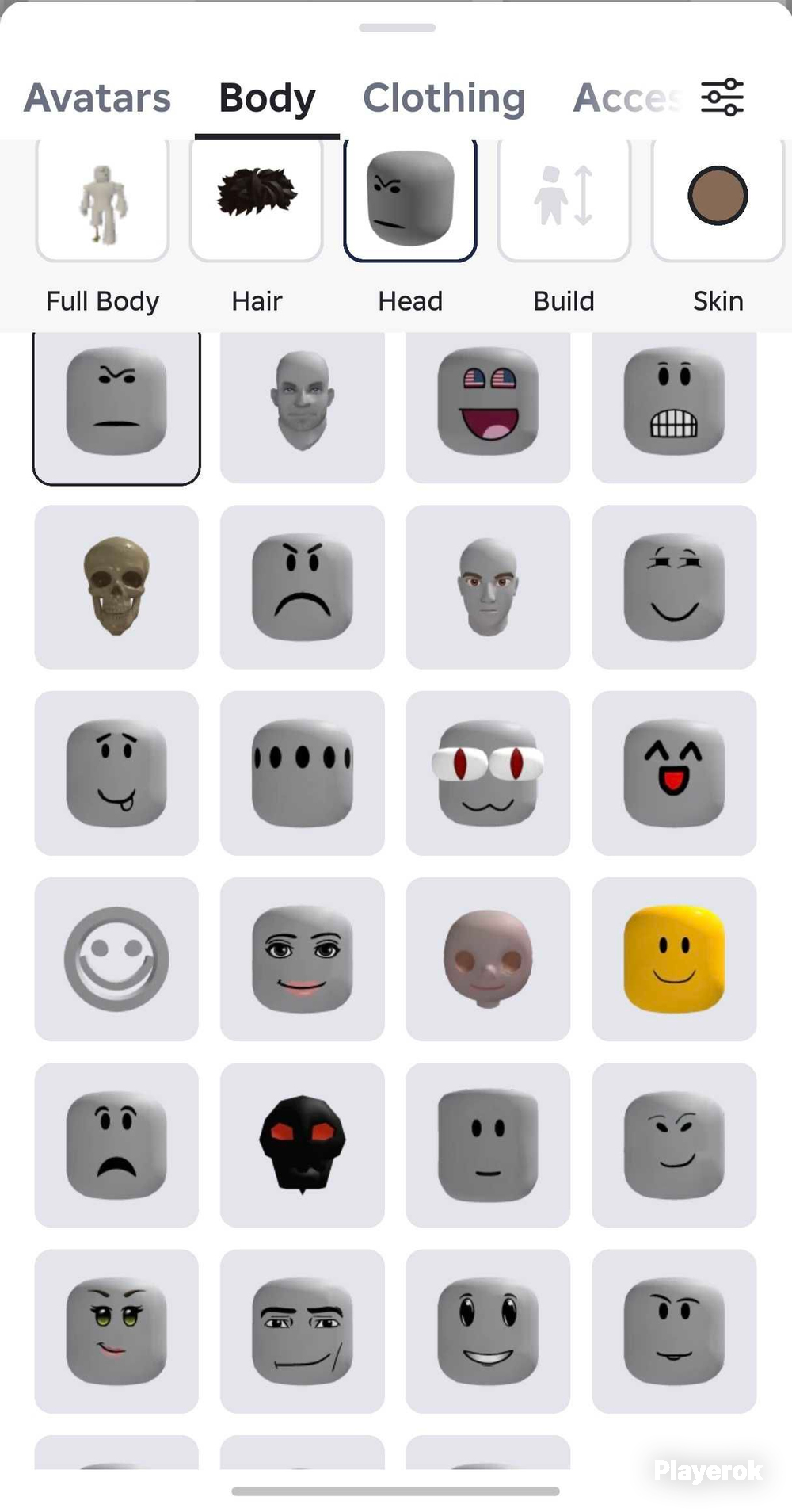Open the Hair category
Screen dimensions: 792x1512
coord(257,200)
